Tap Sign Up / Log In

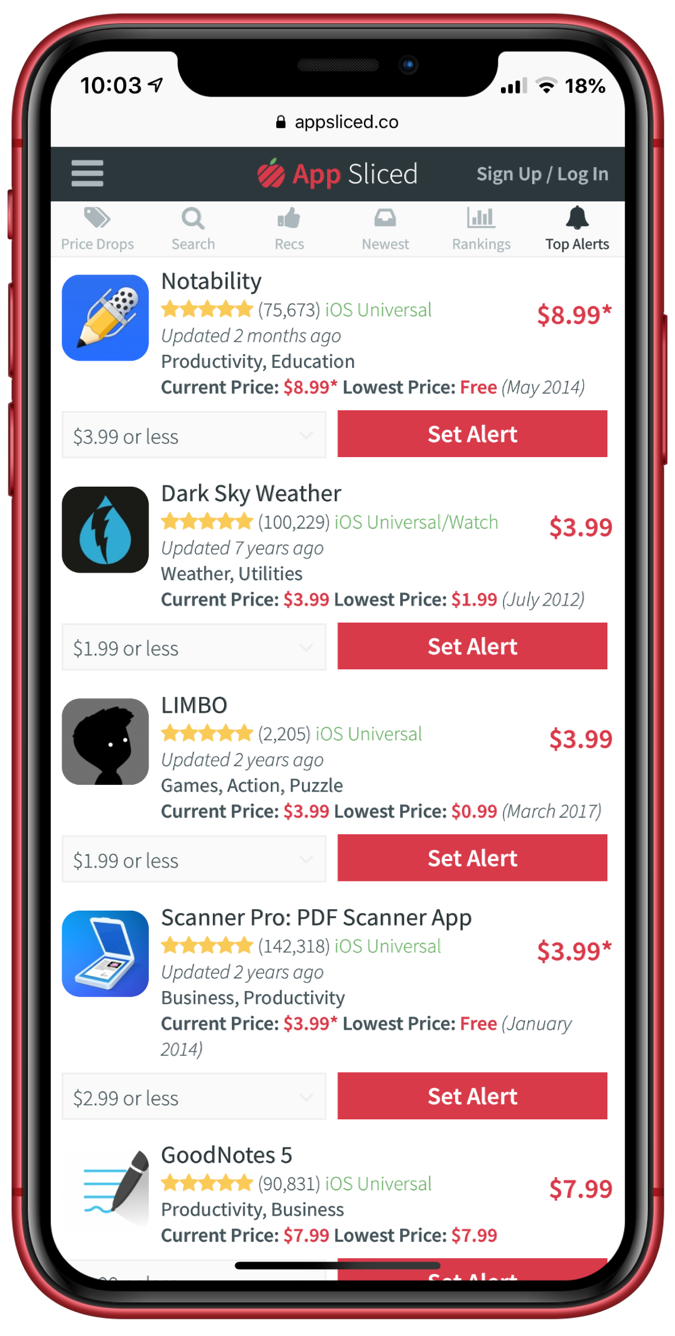pyautogui.click(x=541, y=174)
